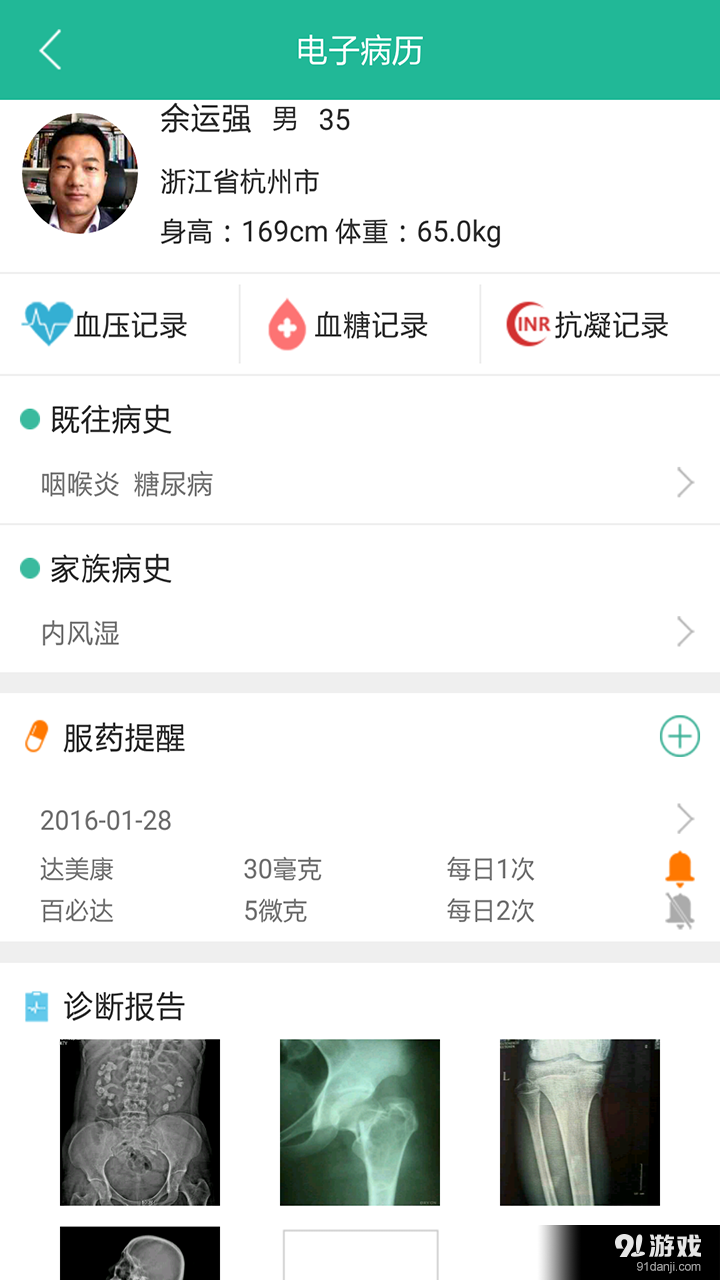Viewport: 720px width, 1280px height.
Task: Tap the patient profile photo of 余运强
Action: pos(80,174)
